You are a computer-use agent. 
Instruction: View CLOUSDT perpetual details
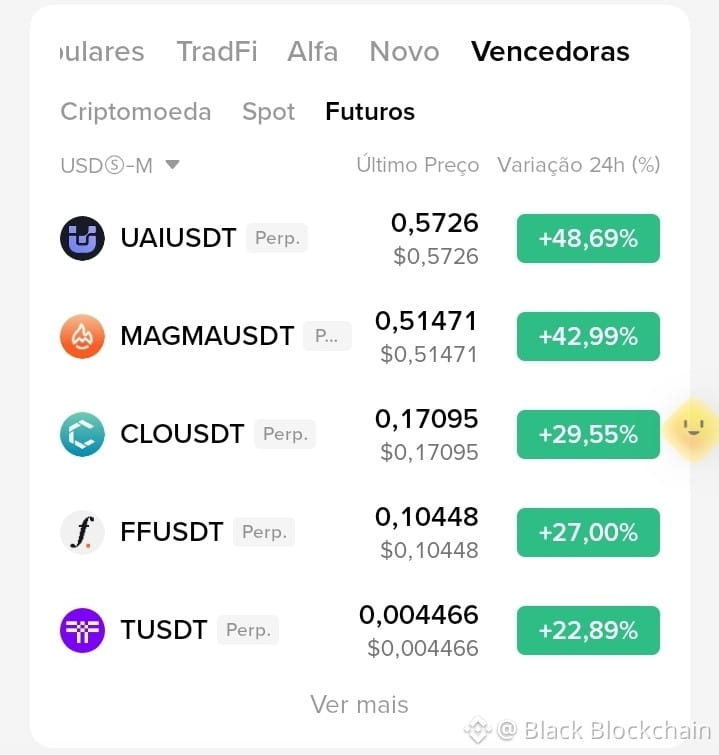pyautogui.click(x=360, y=434)
